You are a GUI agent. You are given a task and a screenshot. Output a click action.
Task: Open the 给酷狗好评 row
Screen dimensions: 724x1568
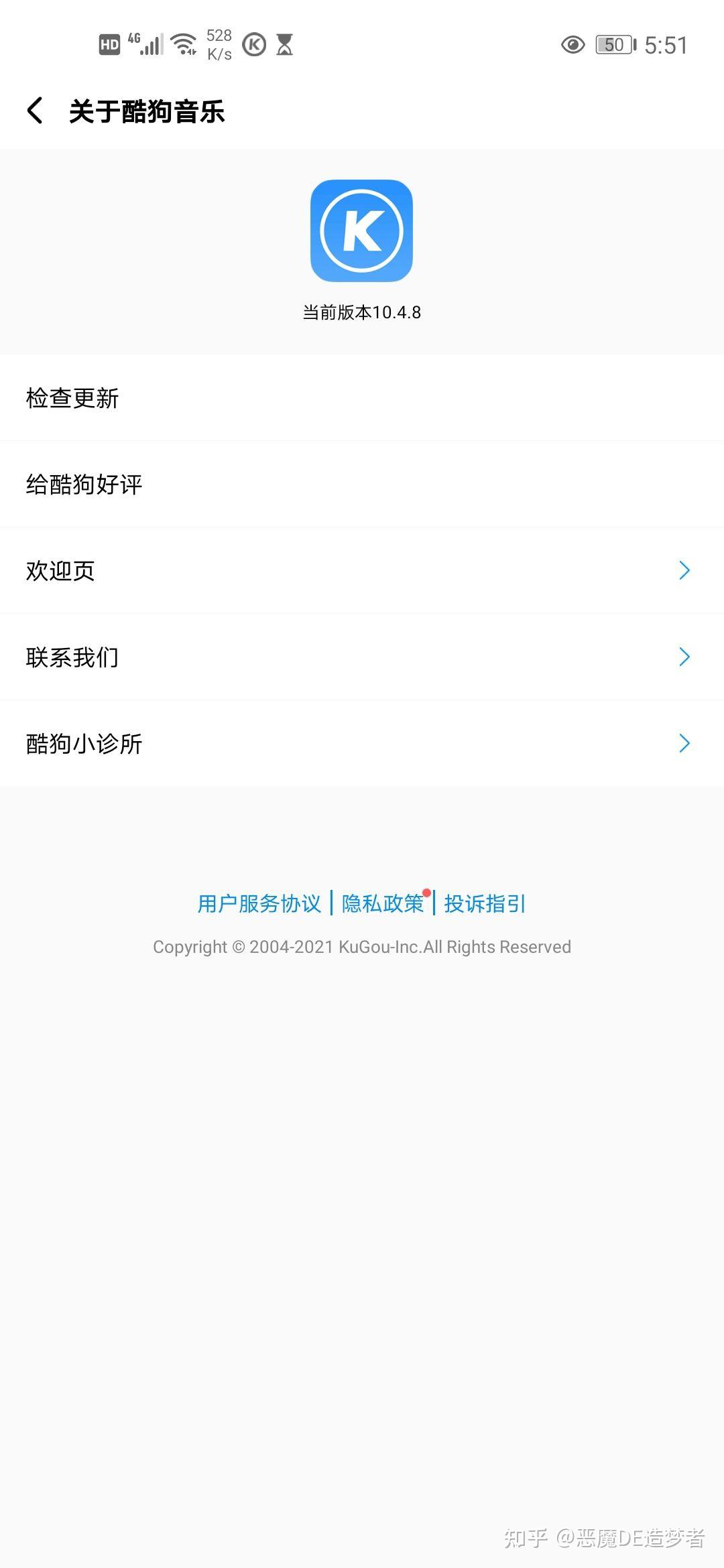362,484
